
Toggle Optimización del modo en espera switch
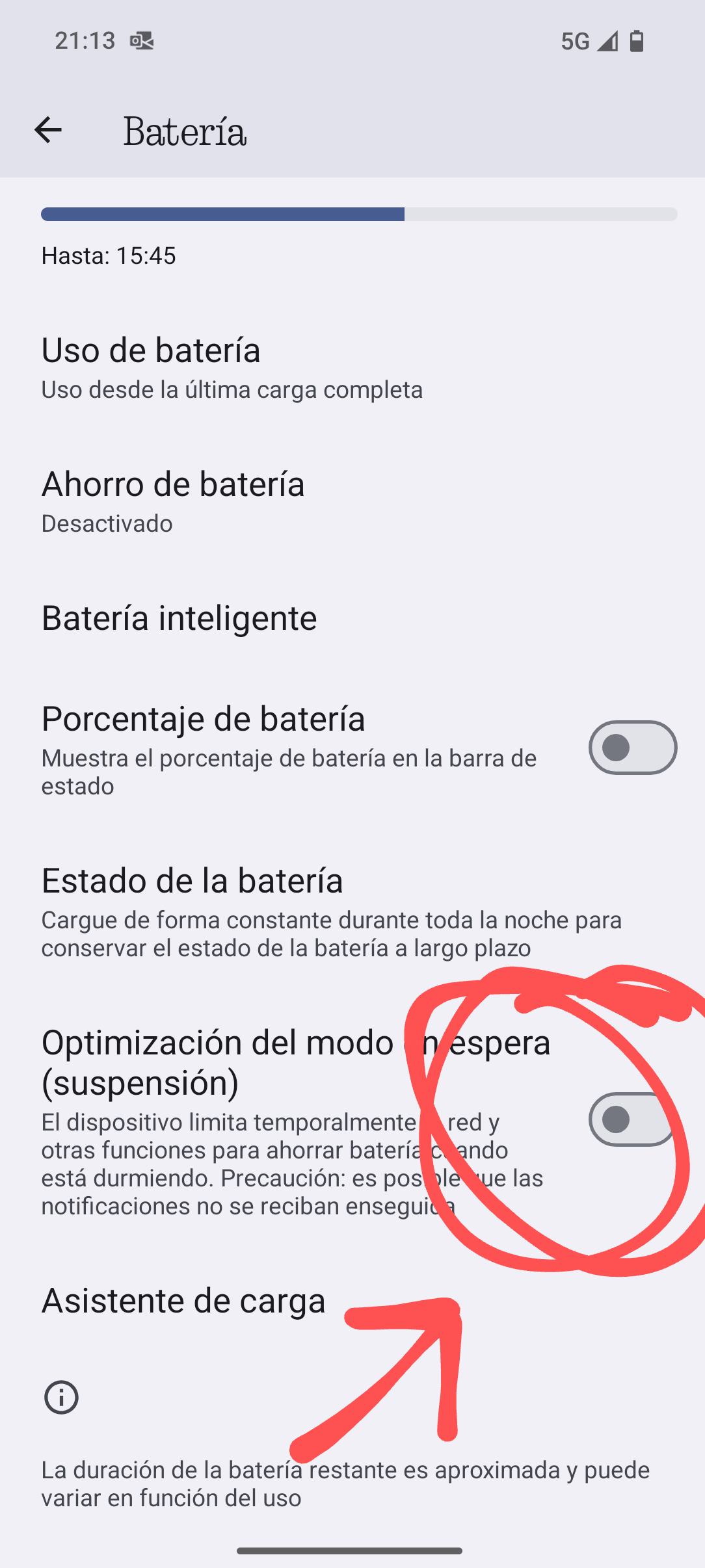631,1119
